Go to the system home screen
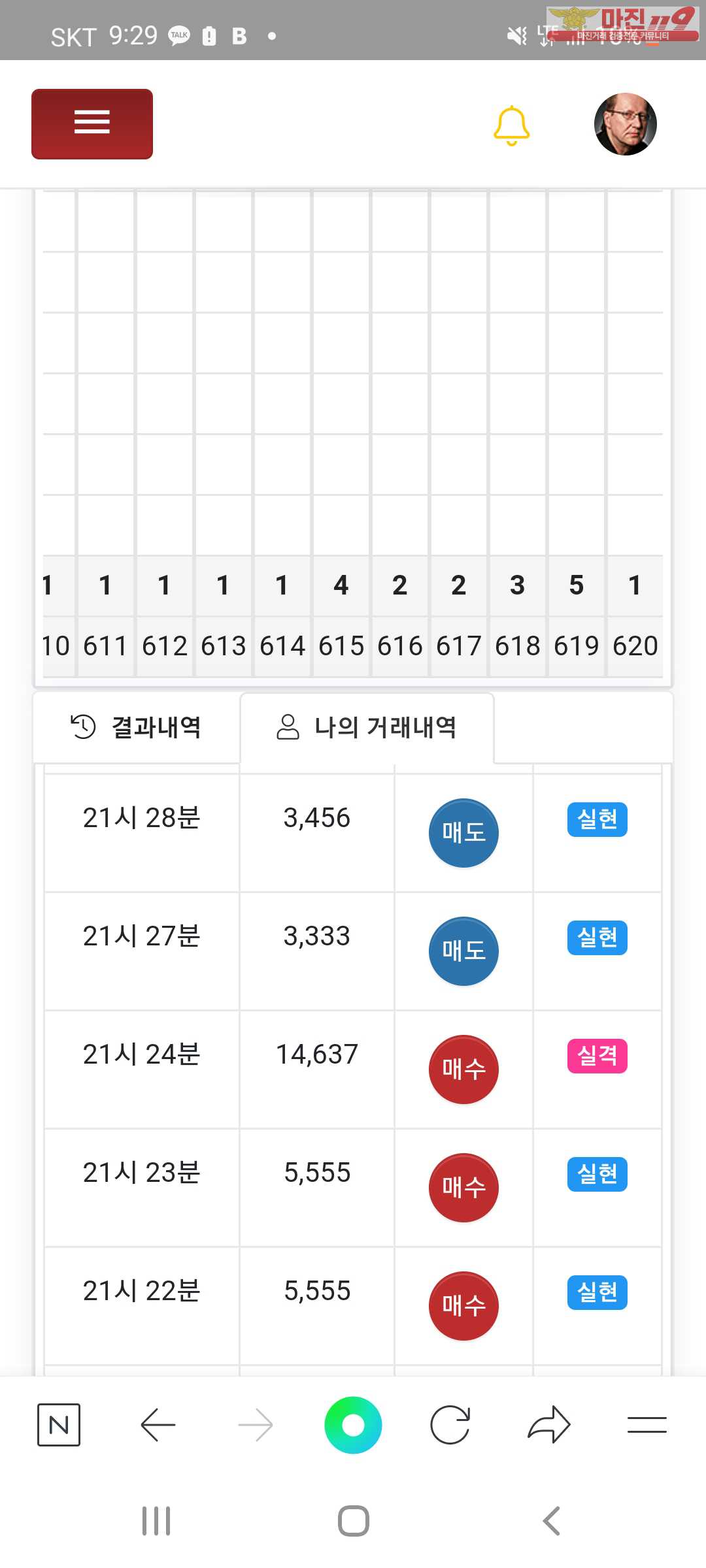This screenshot has width=706, height=1568. (x=353, y=1520)
